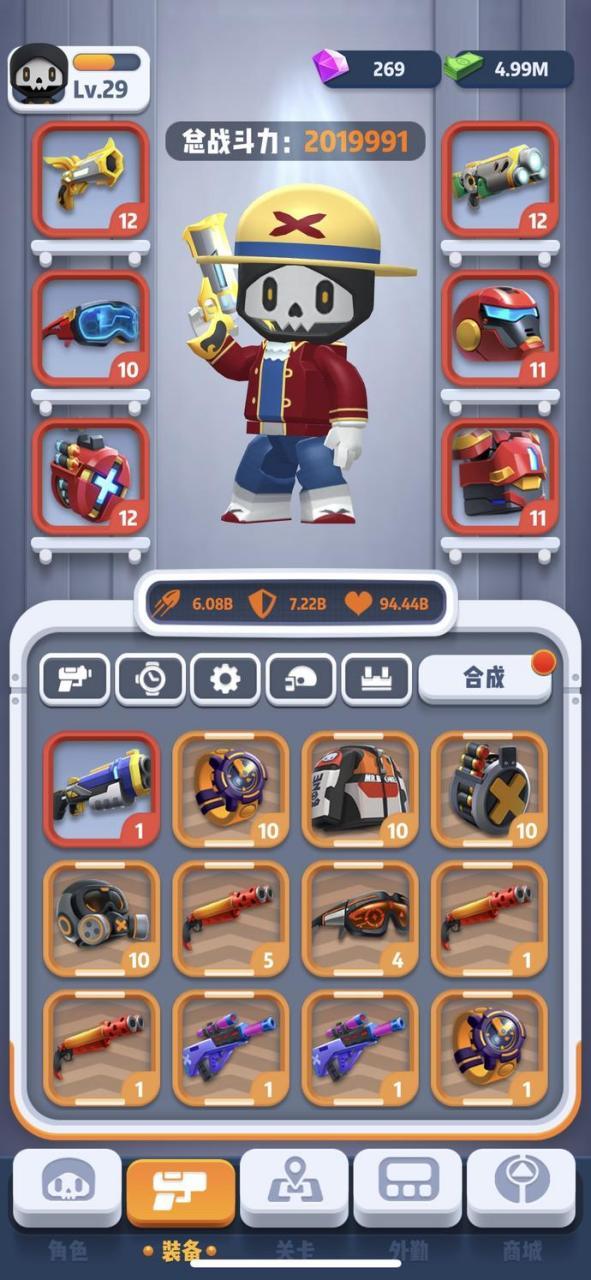
Task: Select the gas mask level 10 item
Action: pos(101,919)
